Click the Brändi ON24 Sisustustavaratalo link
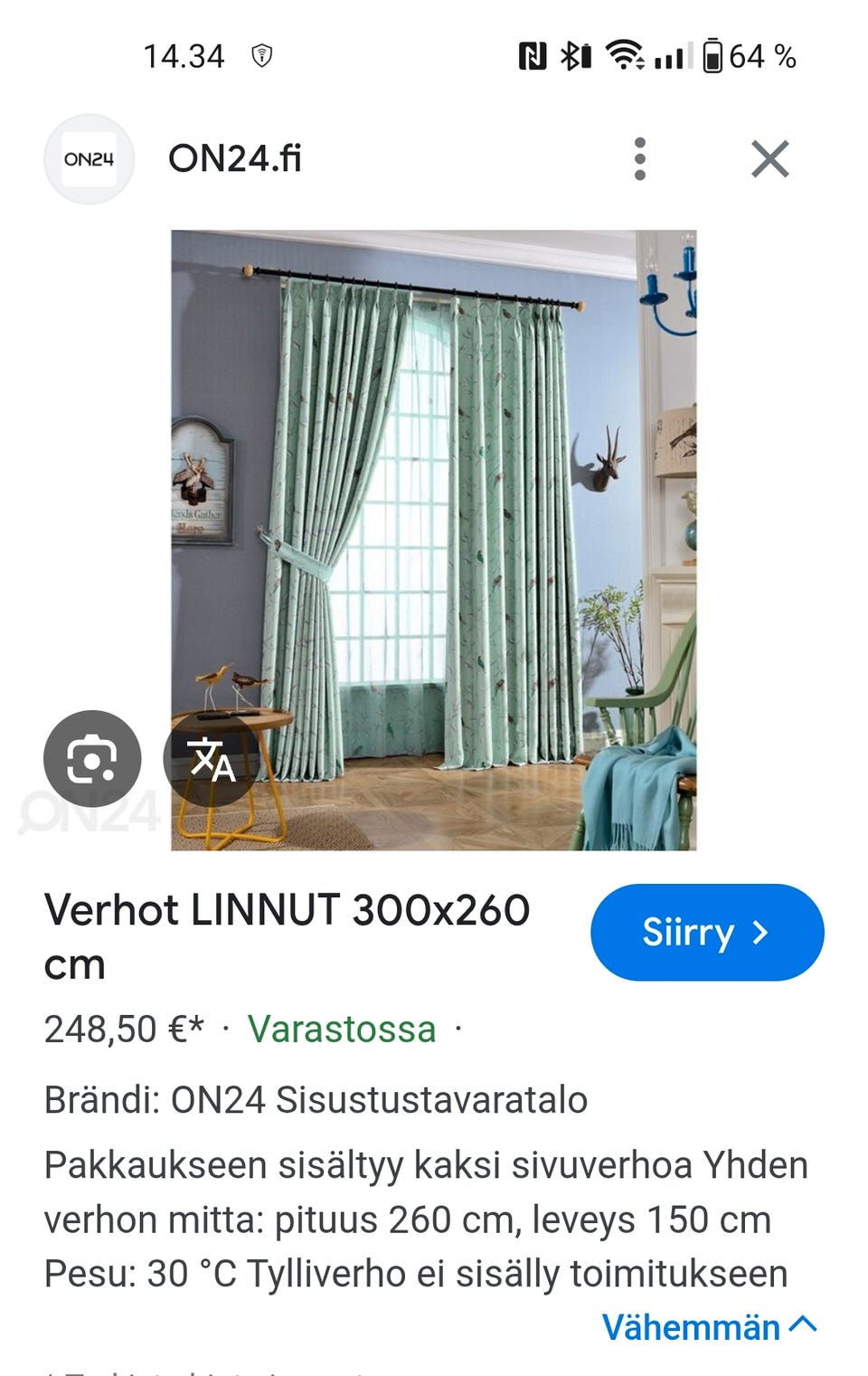Screen dimensions: 868x1376 pyautogui.click(x=316, y=1102)
